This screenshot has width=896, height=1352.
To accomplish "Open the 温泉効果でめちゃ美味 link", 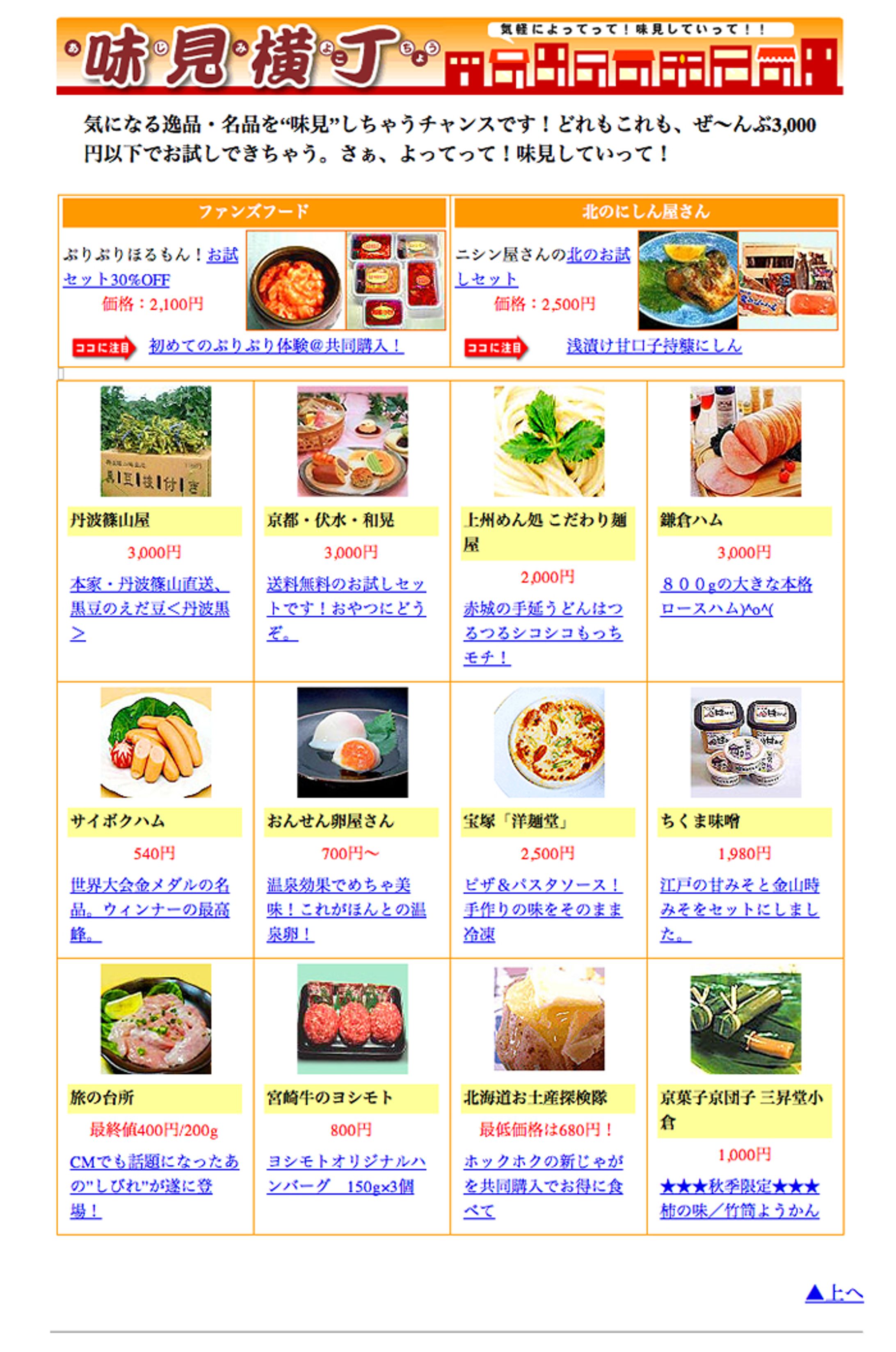I will 346,909.
